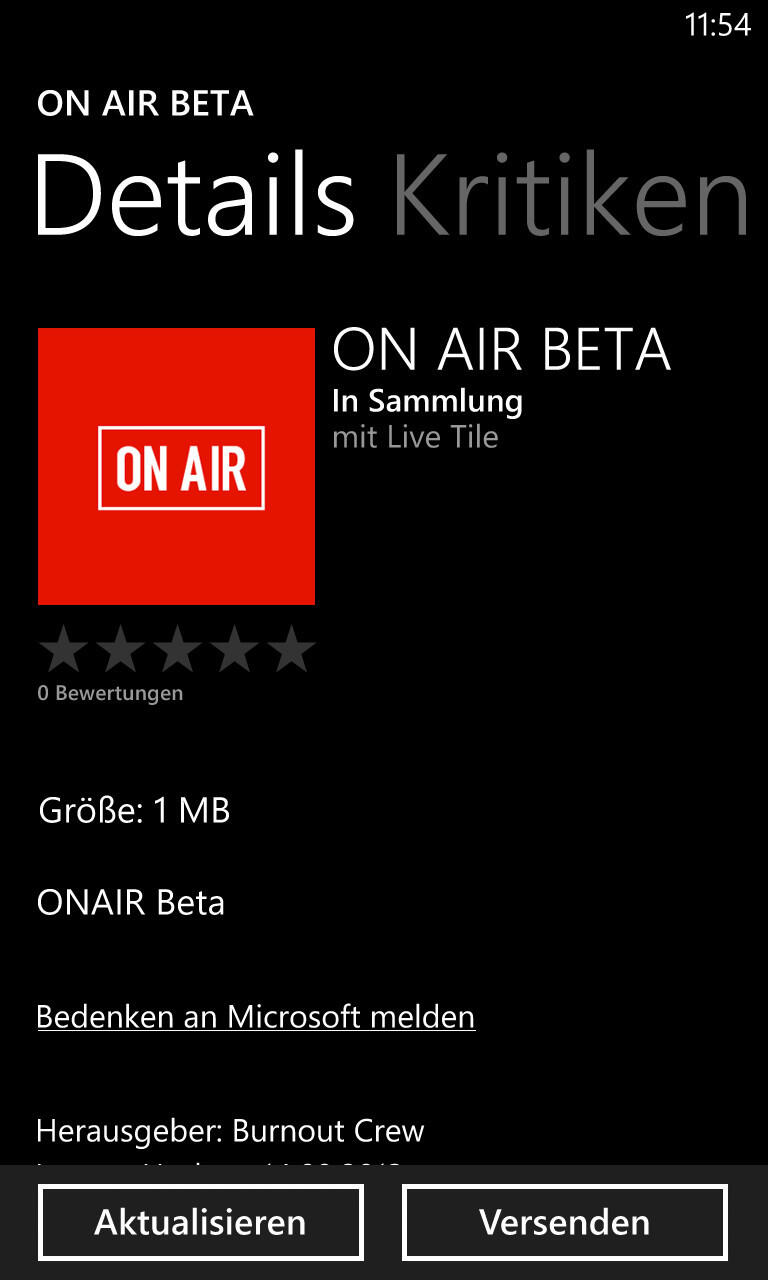Image resolution: width=768 pixels, height=1280 pixels.
Task: Select the Details tab
Action: (x=196, y=195)
